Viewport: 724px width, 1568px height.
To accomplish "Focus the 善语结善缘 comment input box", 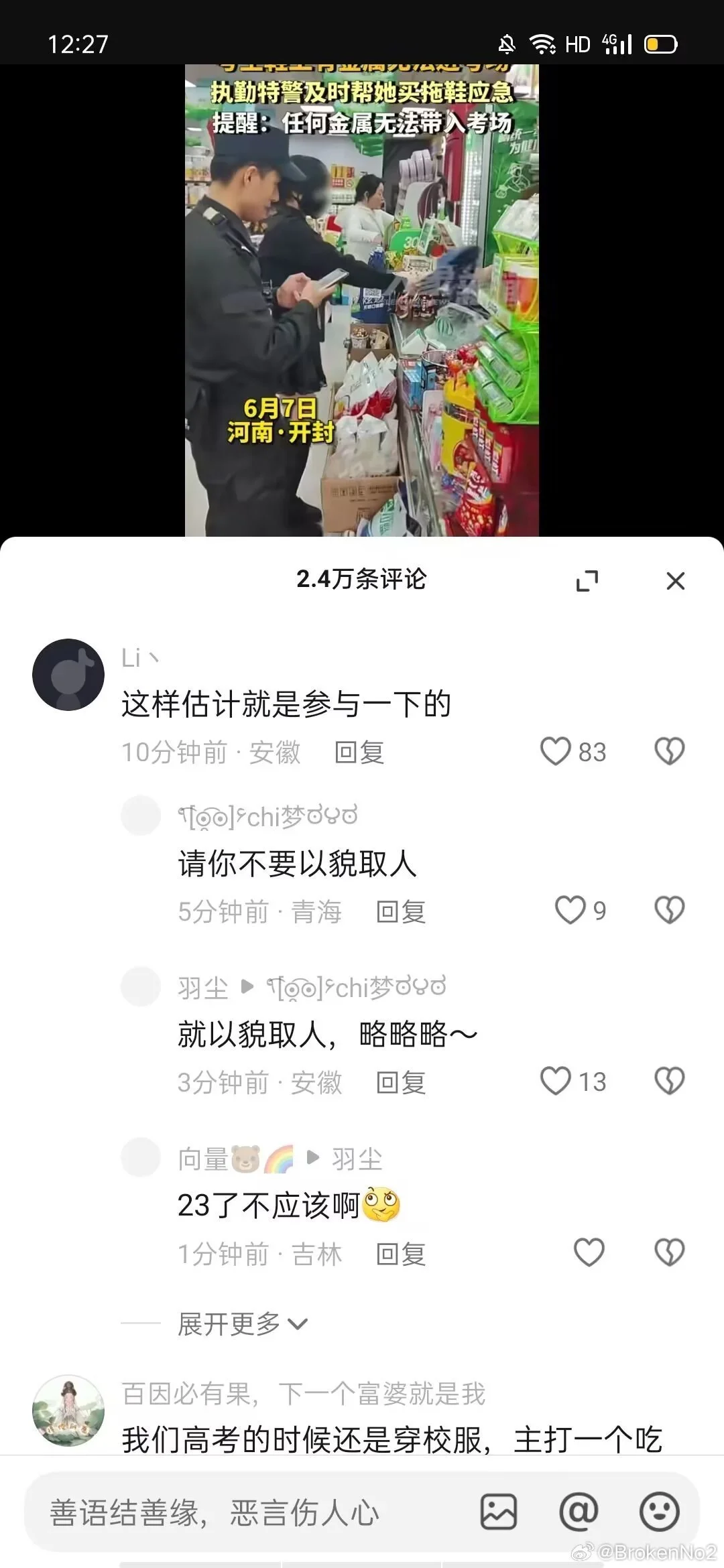I will (248, 1513).
